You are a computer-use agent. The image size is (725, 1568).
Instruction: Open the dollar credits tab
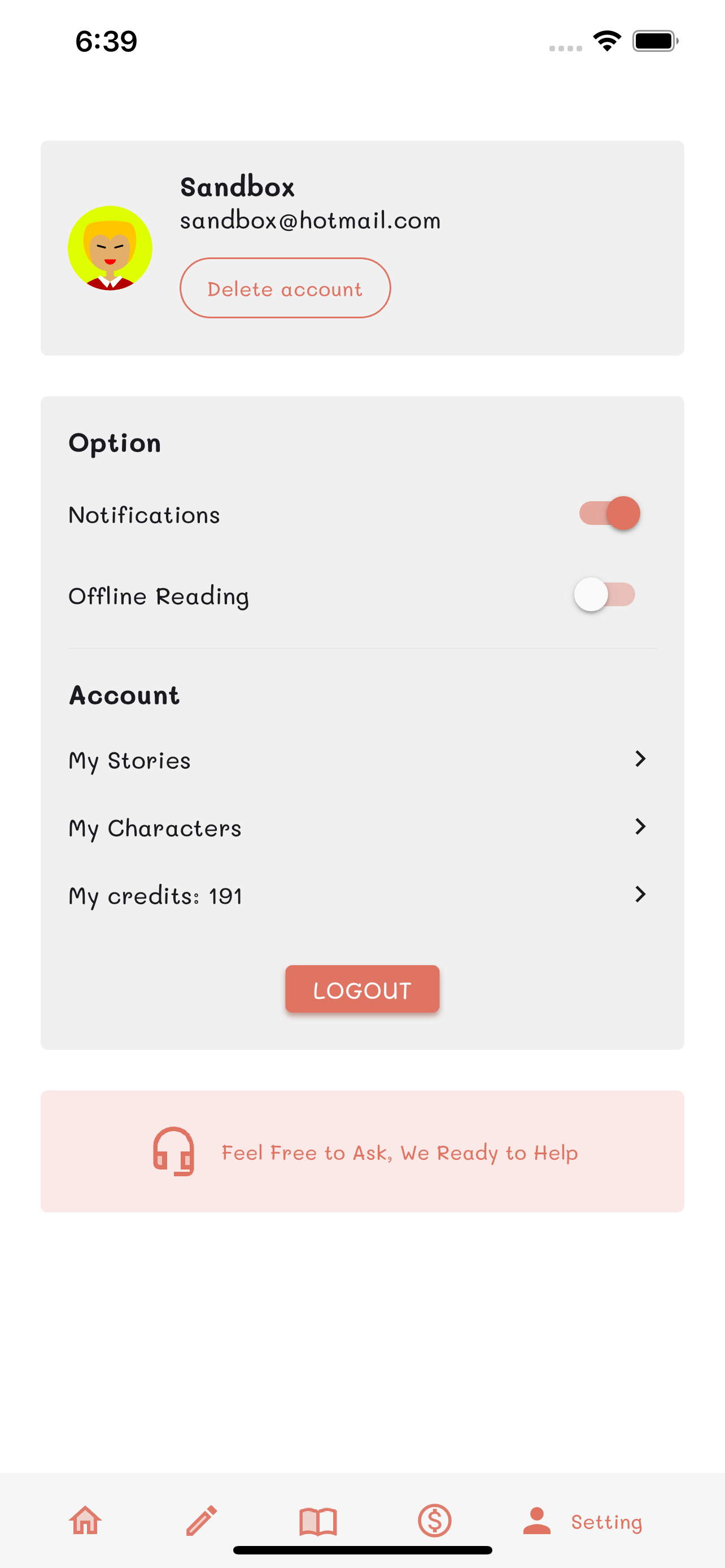pos(434,1521)
